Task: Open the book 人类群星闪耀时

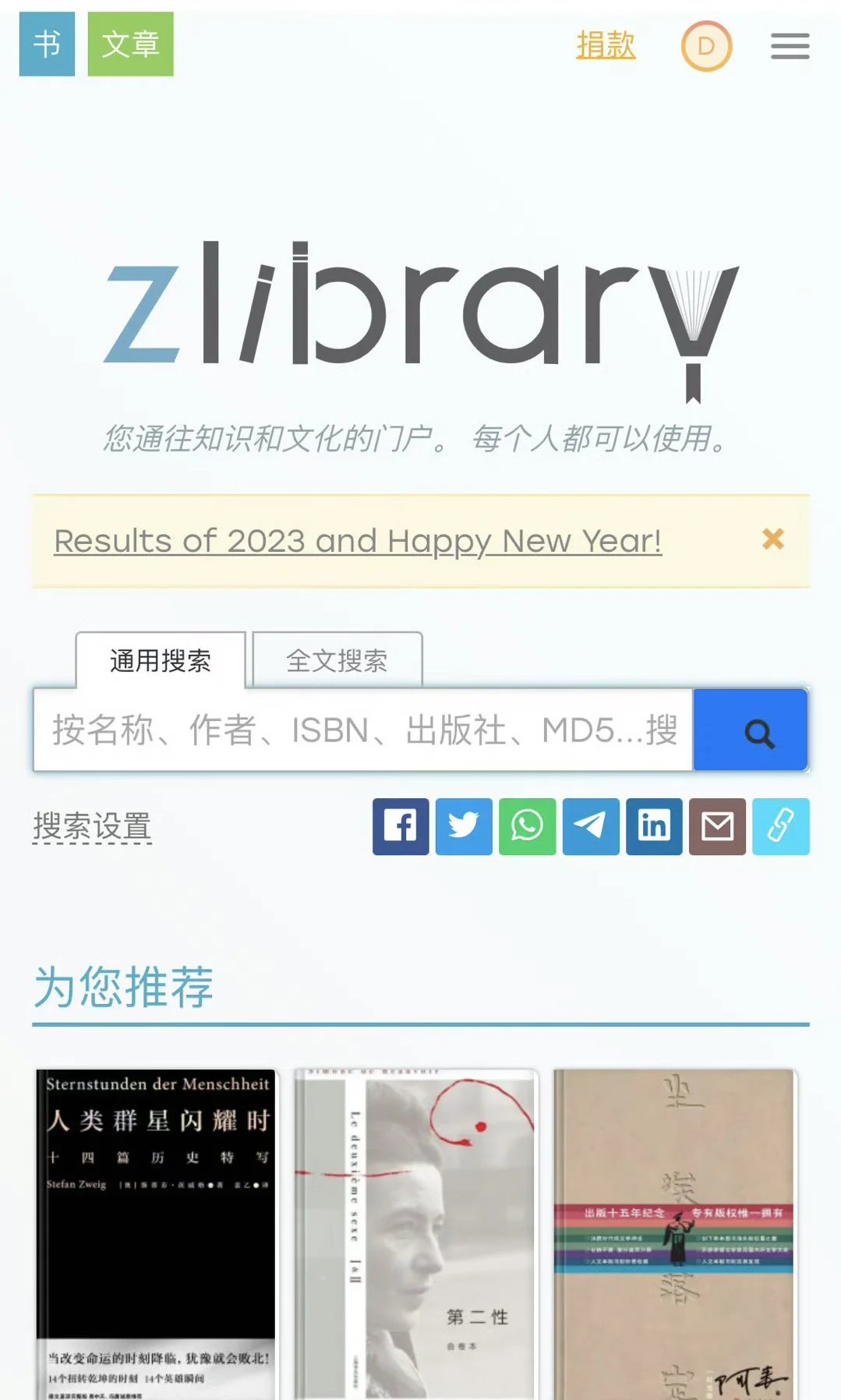Action: (156, 1235)
